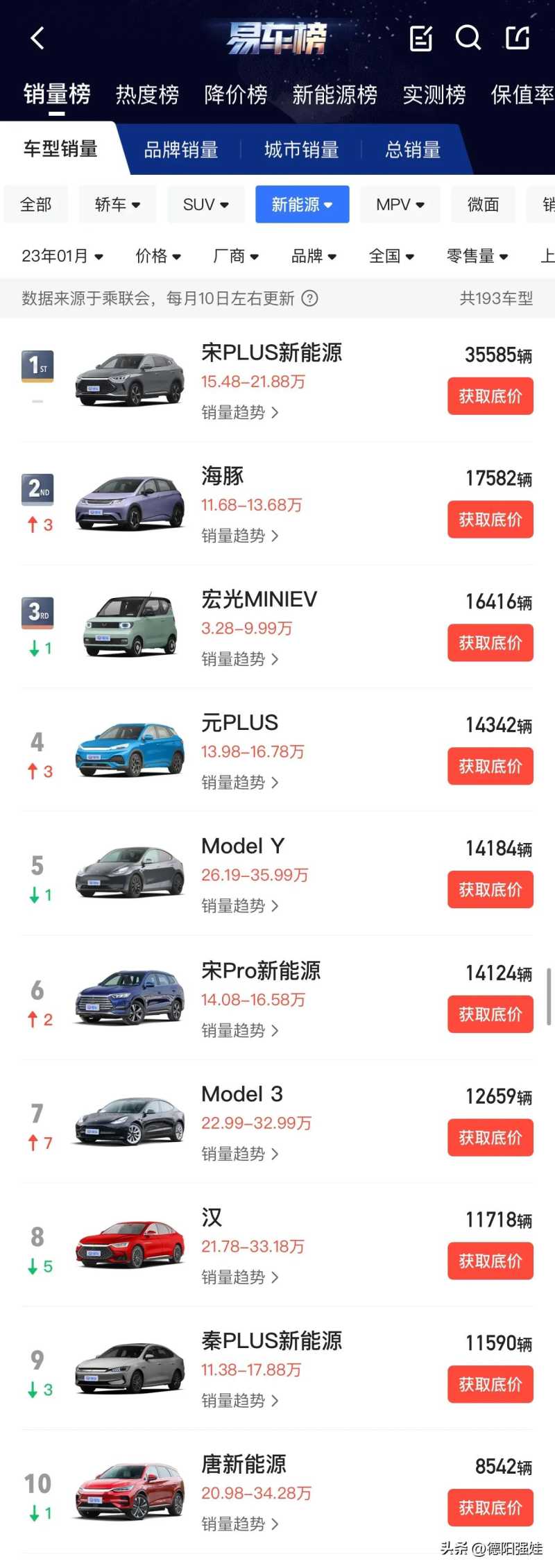Screen dimensions: 555x1568
Task: Share this ranking page
Action: click(518, 38)
